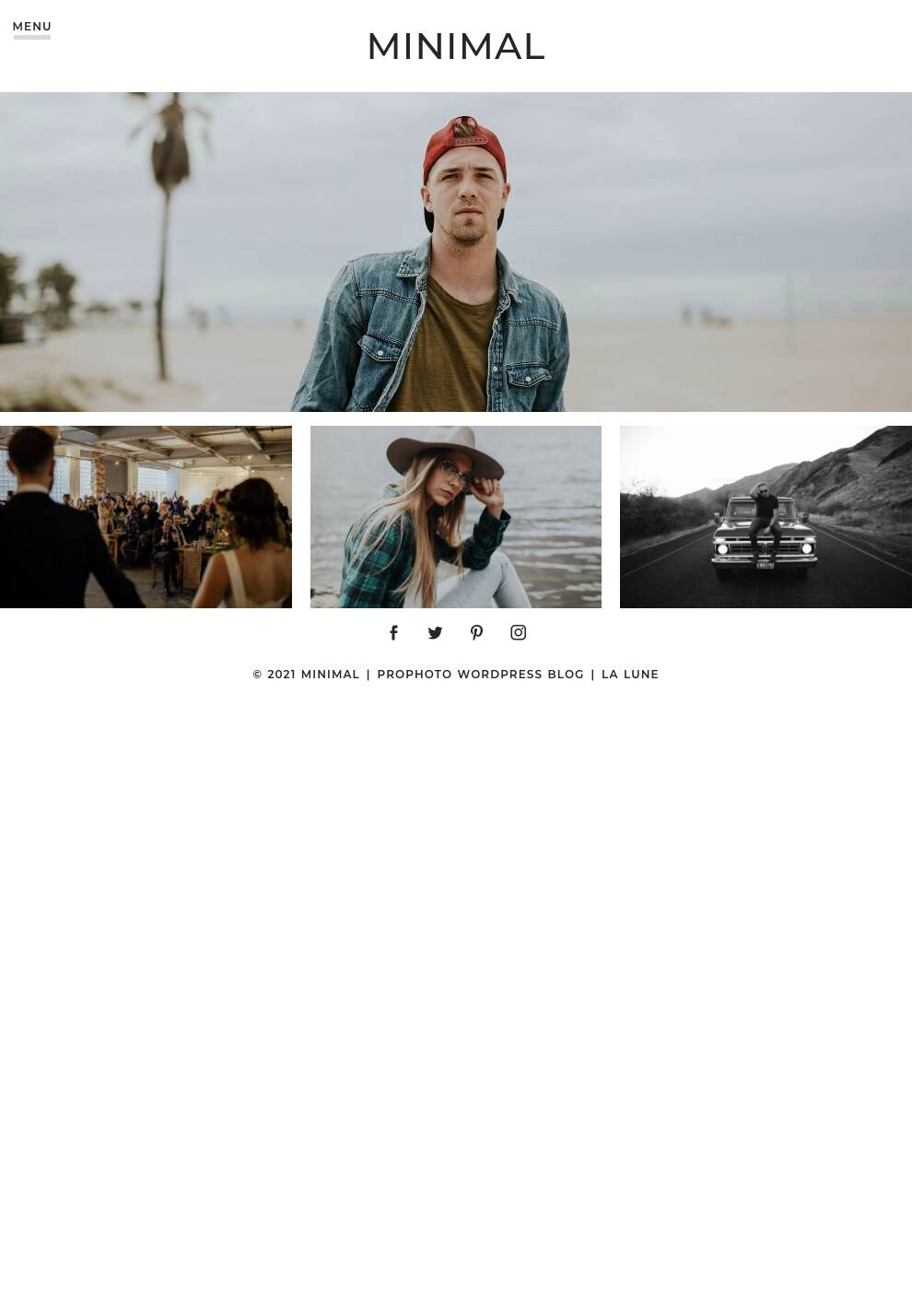The width and height of the screenshot is (912, 1316).
Task: Tap the MINIMAL site title
Action: 456,47
